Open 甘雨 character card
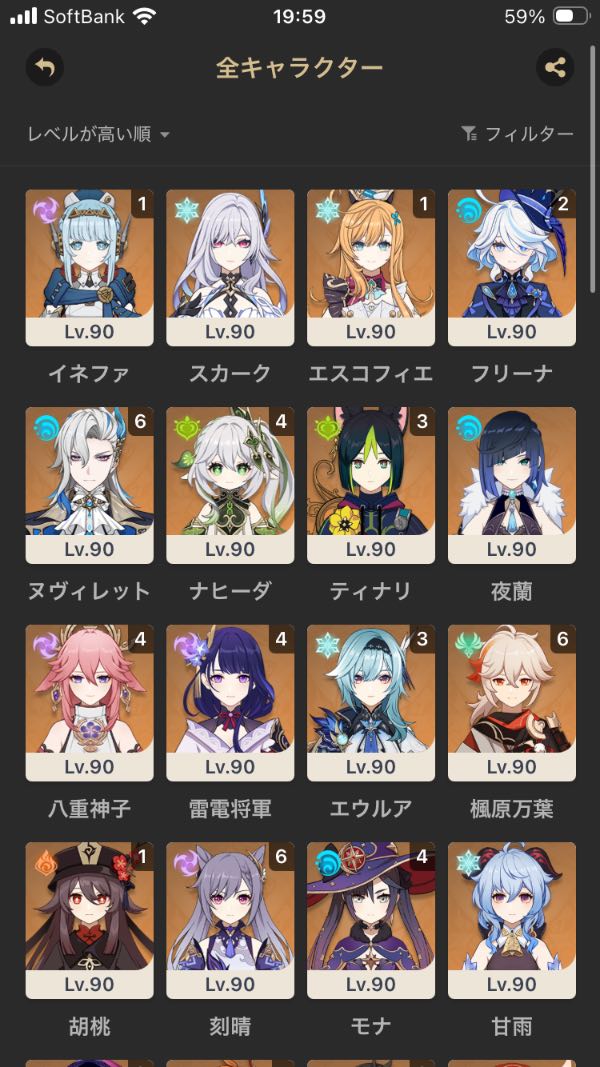 click(512, 920)
